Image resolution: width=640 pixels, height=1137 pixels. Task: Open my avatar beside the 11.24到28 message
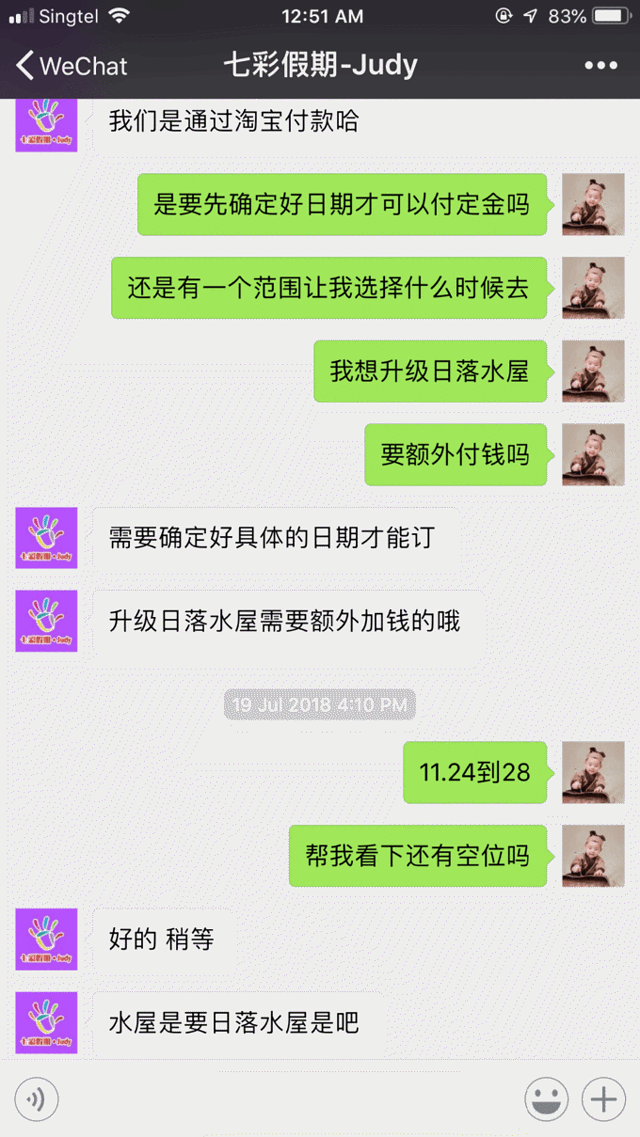coord(593,772)
